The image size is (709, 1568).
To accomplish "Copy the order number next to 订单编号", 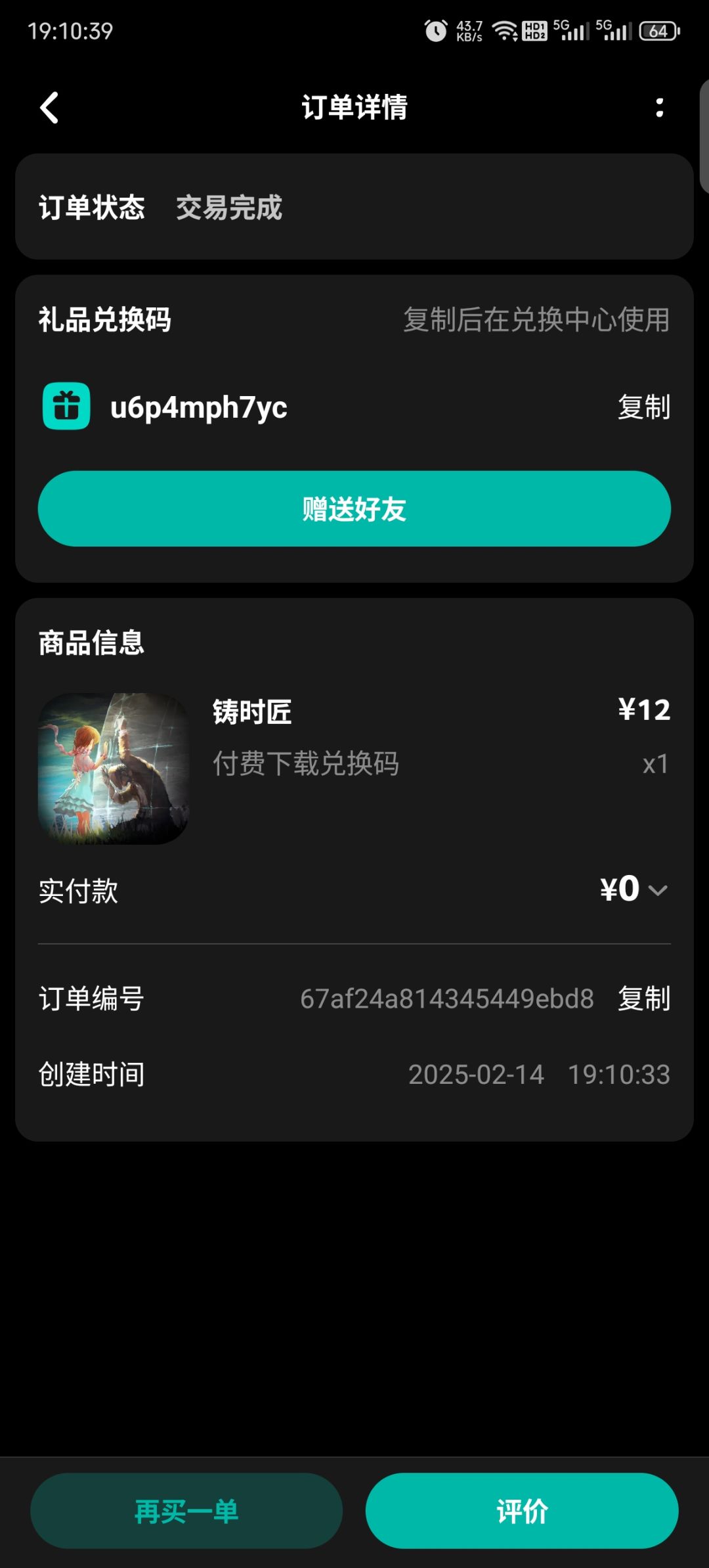I will click(643, 998).
